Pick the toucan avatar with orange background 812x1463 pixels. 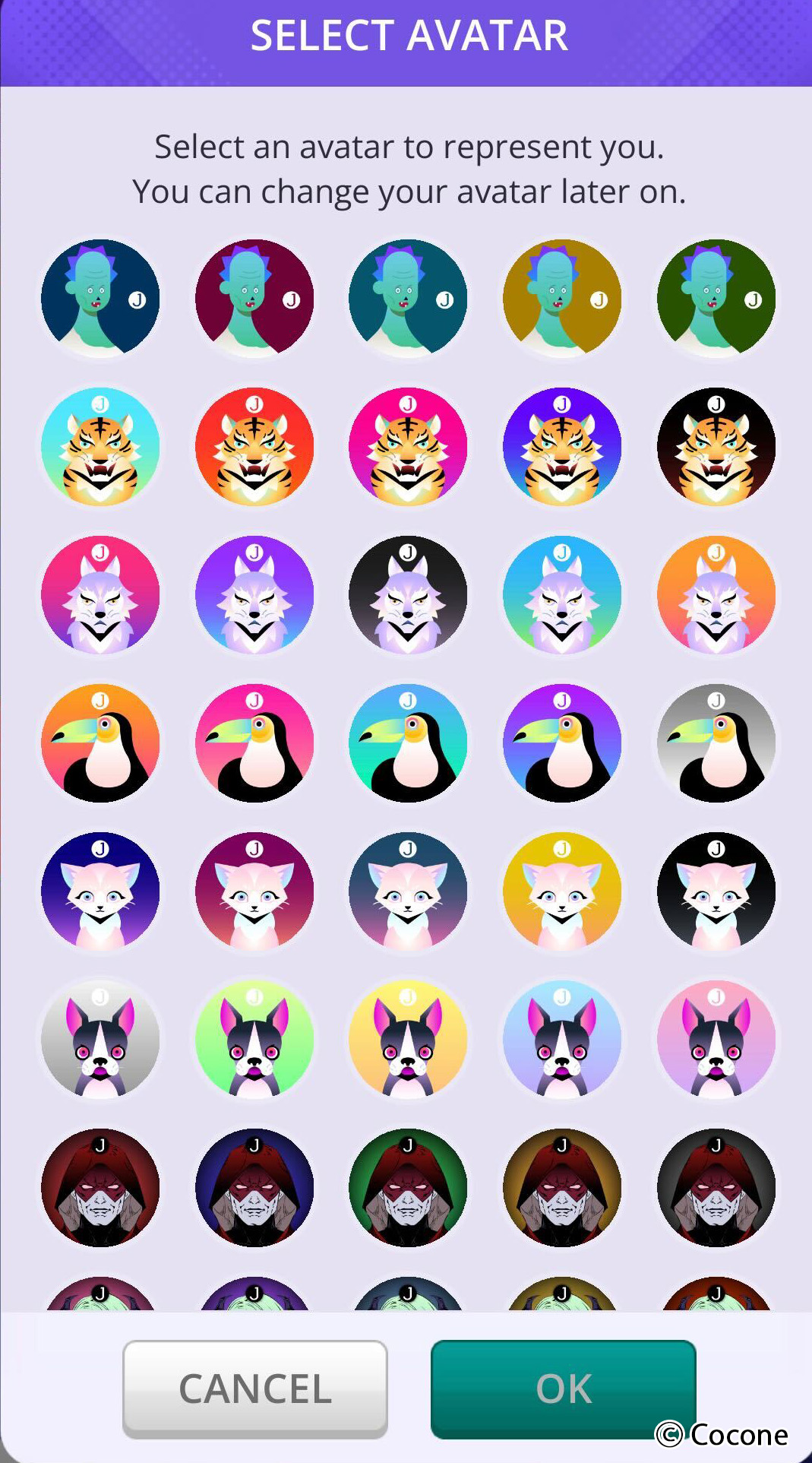[100, 743]
